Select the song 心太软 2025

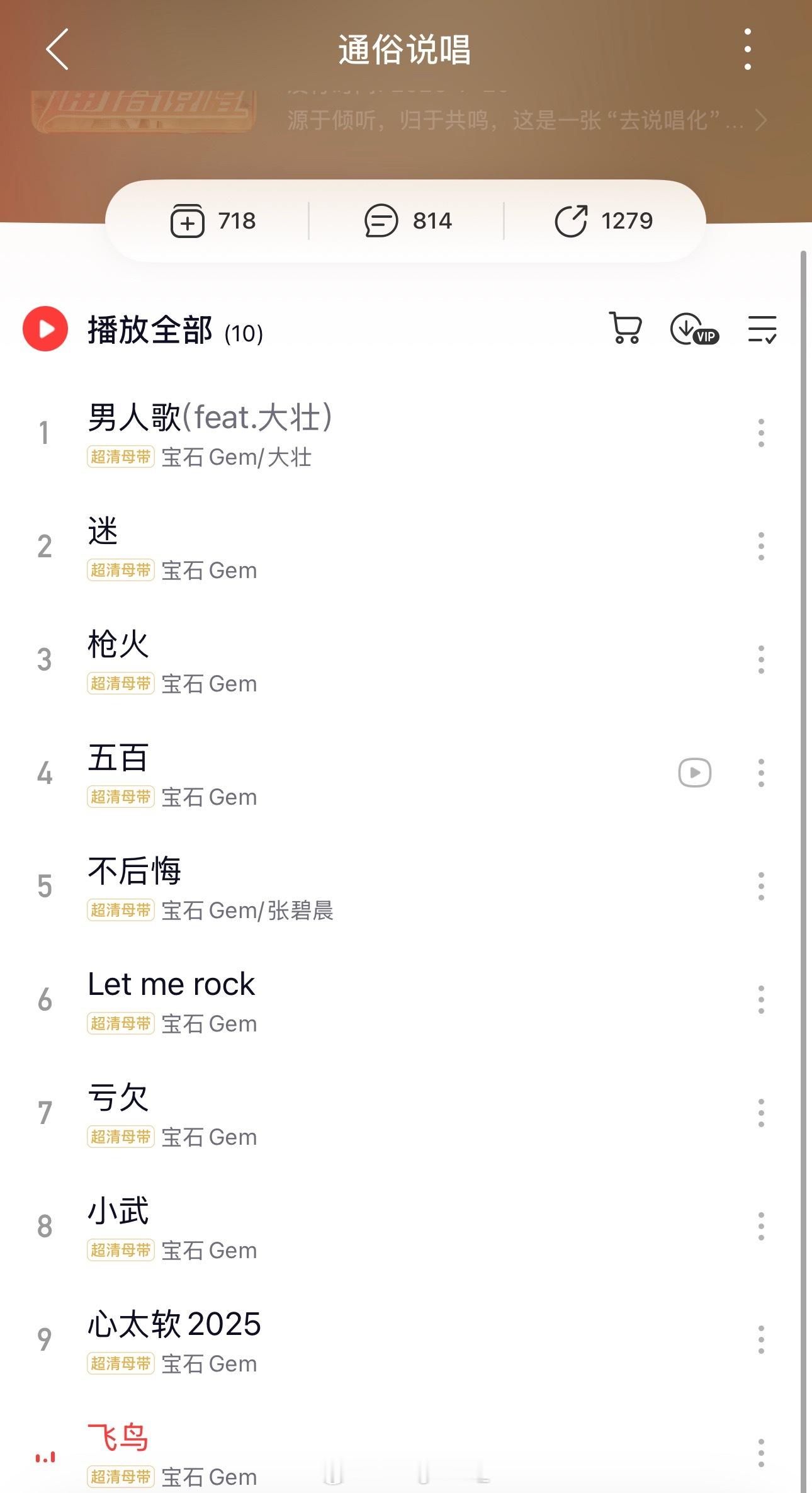378,1340
